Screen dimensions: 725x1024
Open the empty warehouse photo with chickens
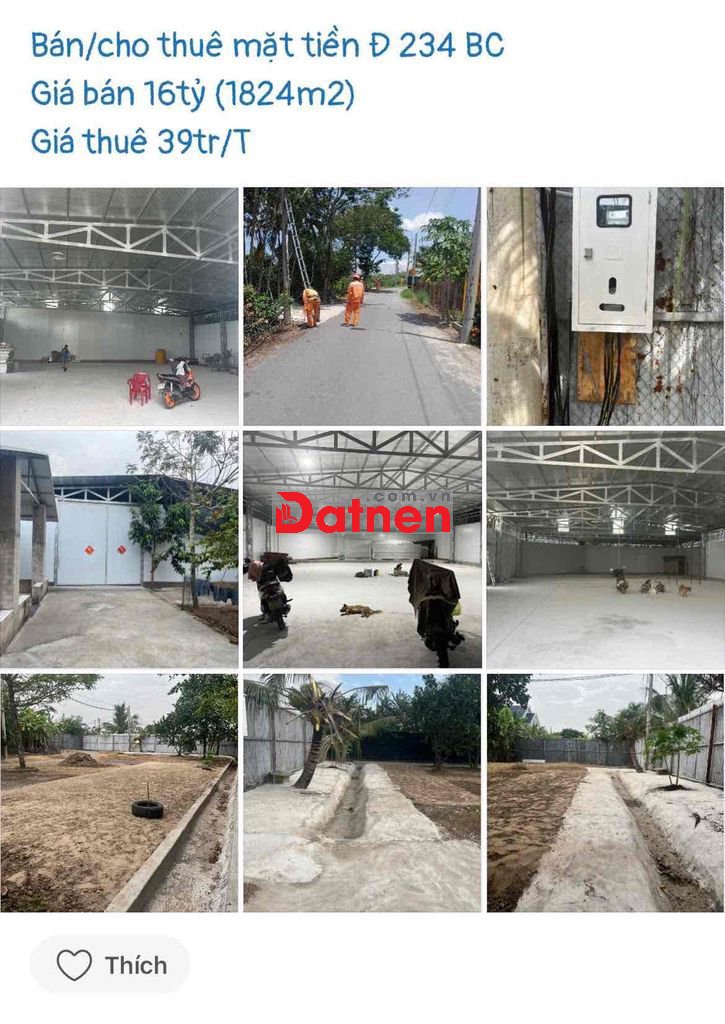click(x=605, y=550)
